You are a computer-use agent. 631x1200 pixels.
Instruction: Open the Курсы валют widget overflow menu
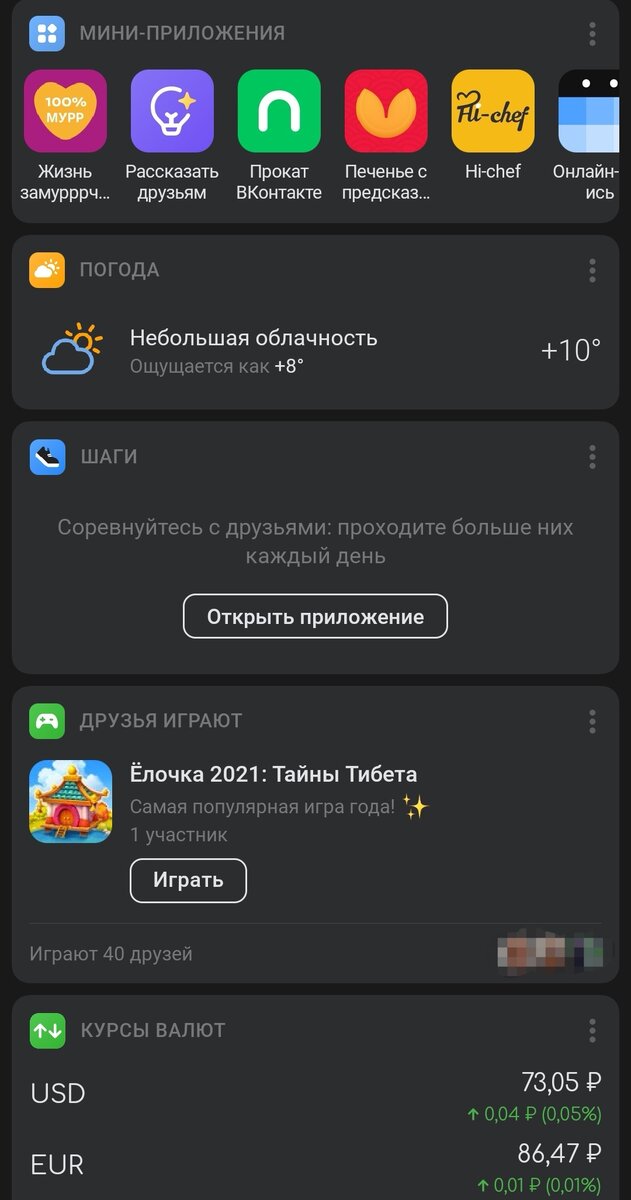pyautogui.click(x=592, y=1030)
